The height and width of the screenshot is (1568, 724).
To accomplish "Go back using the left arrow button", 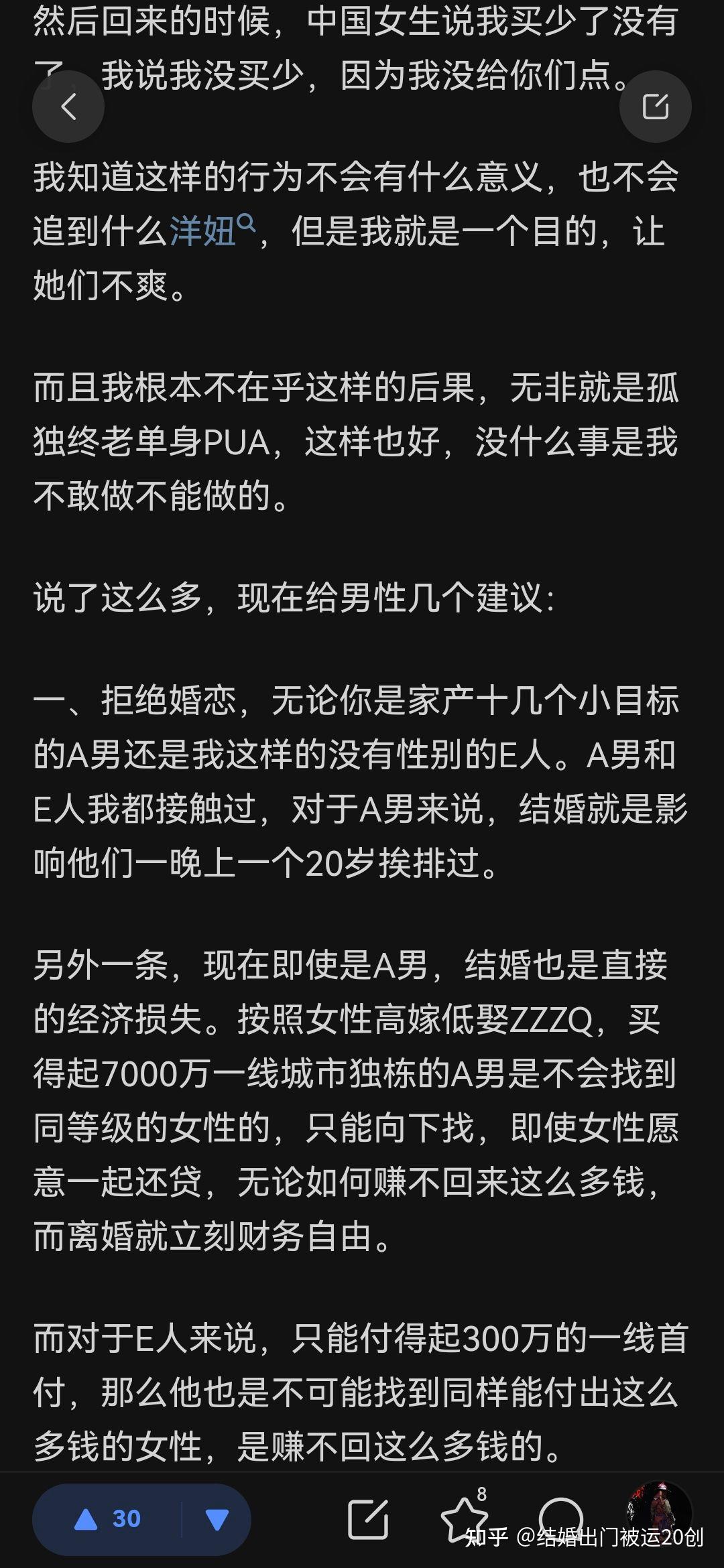I will [x=68, y=107].
